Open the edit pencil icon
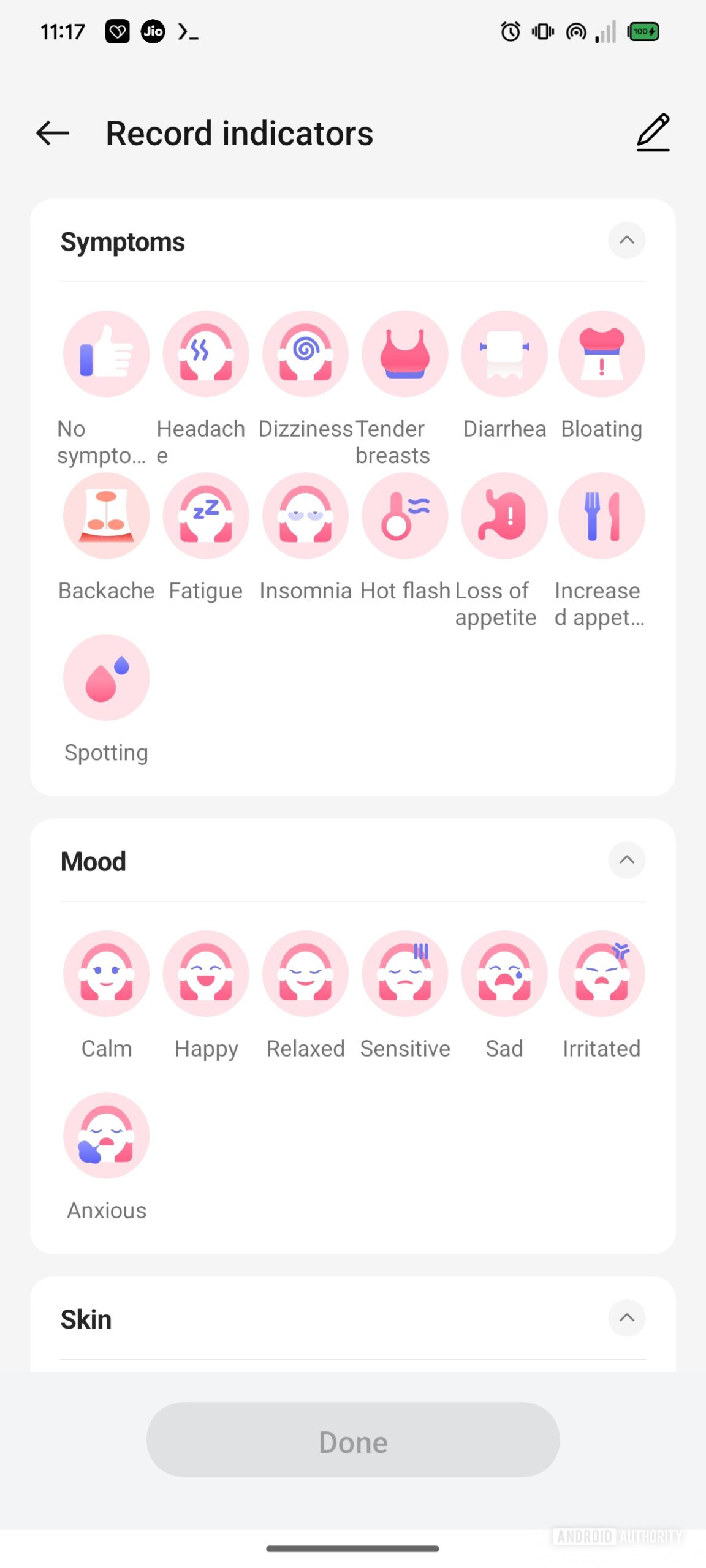706x1568 pixels. 653,132
